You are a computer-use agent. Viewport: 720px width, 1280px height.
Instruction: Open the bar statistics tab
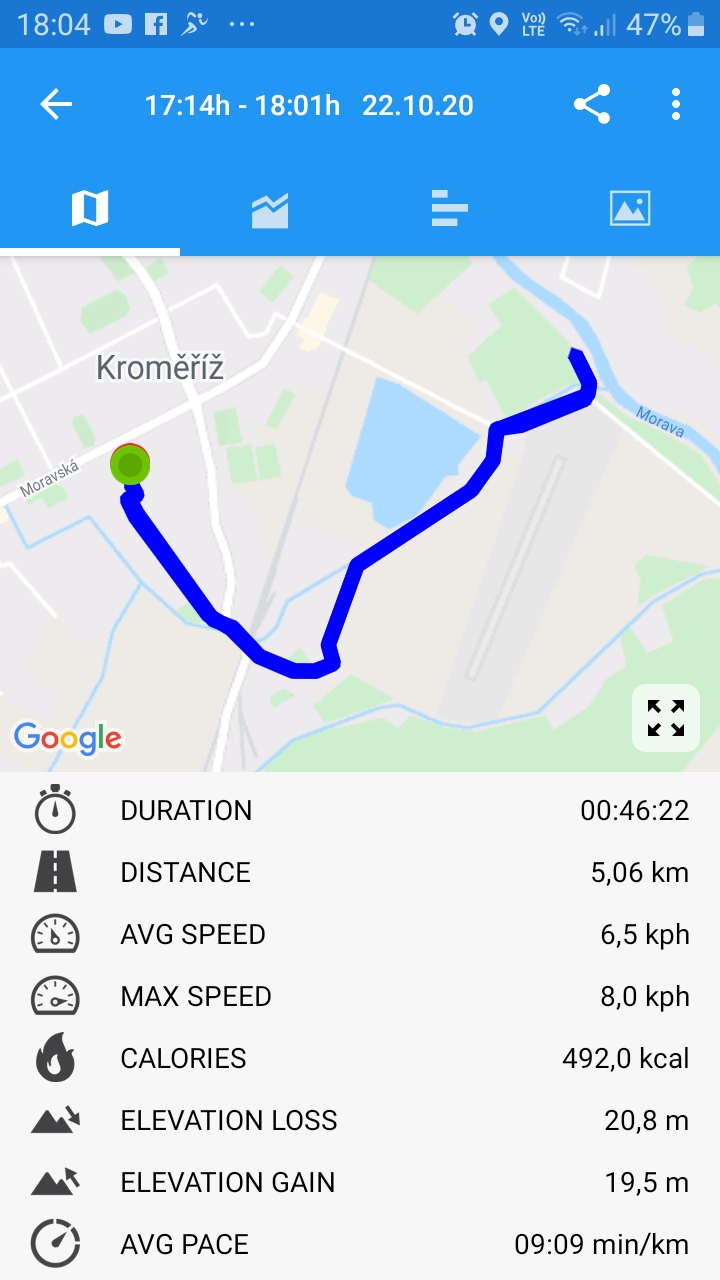(x=450, y=208)
